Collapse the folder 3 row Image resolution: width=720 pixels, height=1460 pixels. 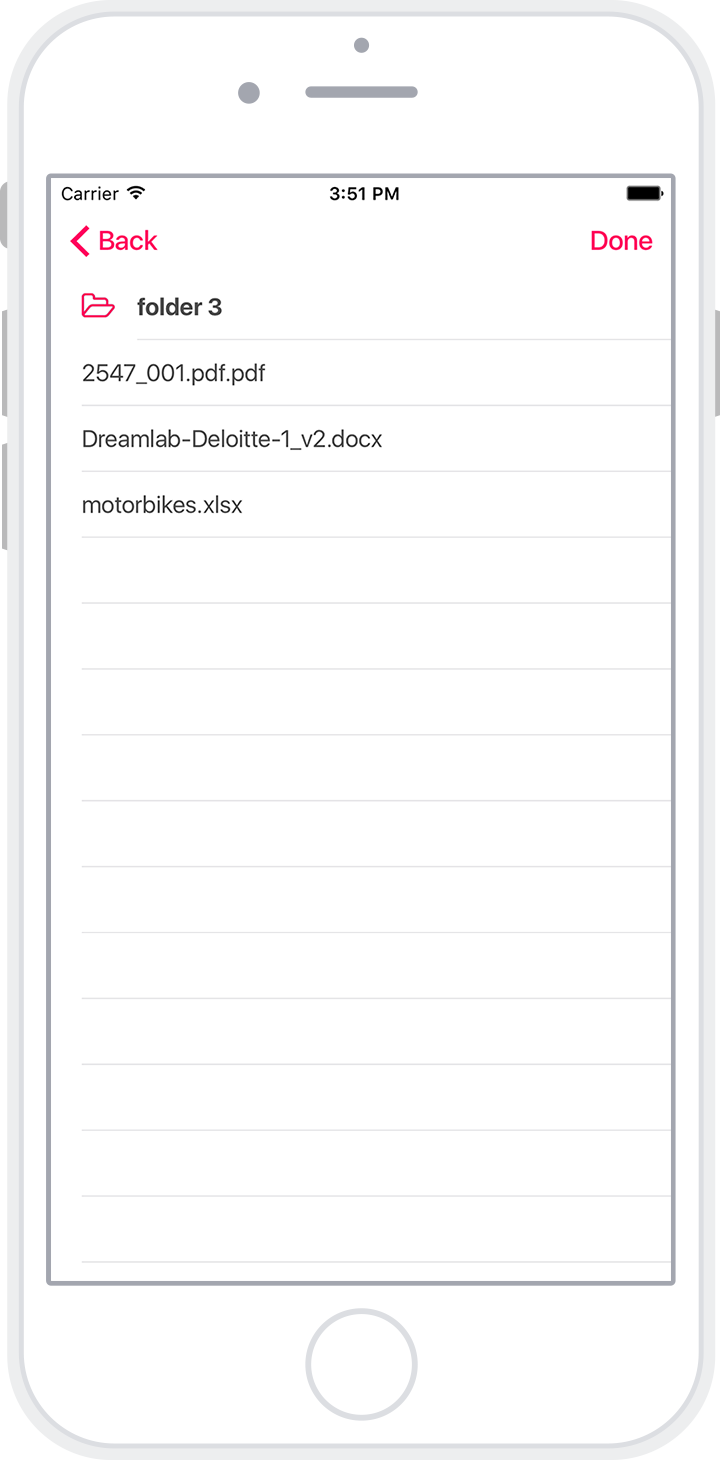pos(361,307)
